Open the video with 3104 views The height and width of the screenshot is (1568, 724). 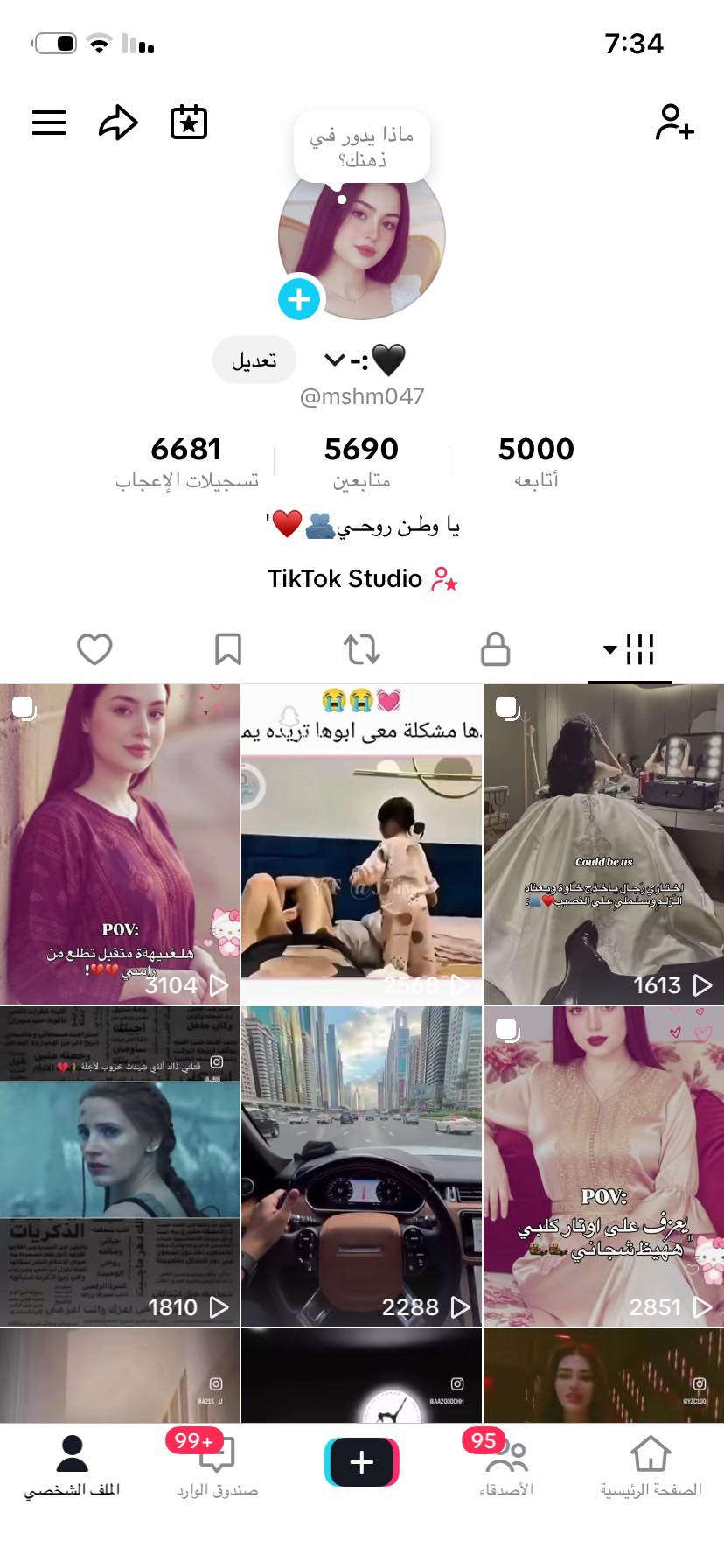tap(120, 844)
